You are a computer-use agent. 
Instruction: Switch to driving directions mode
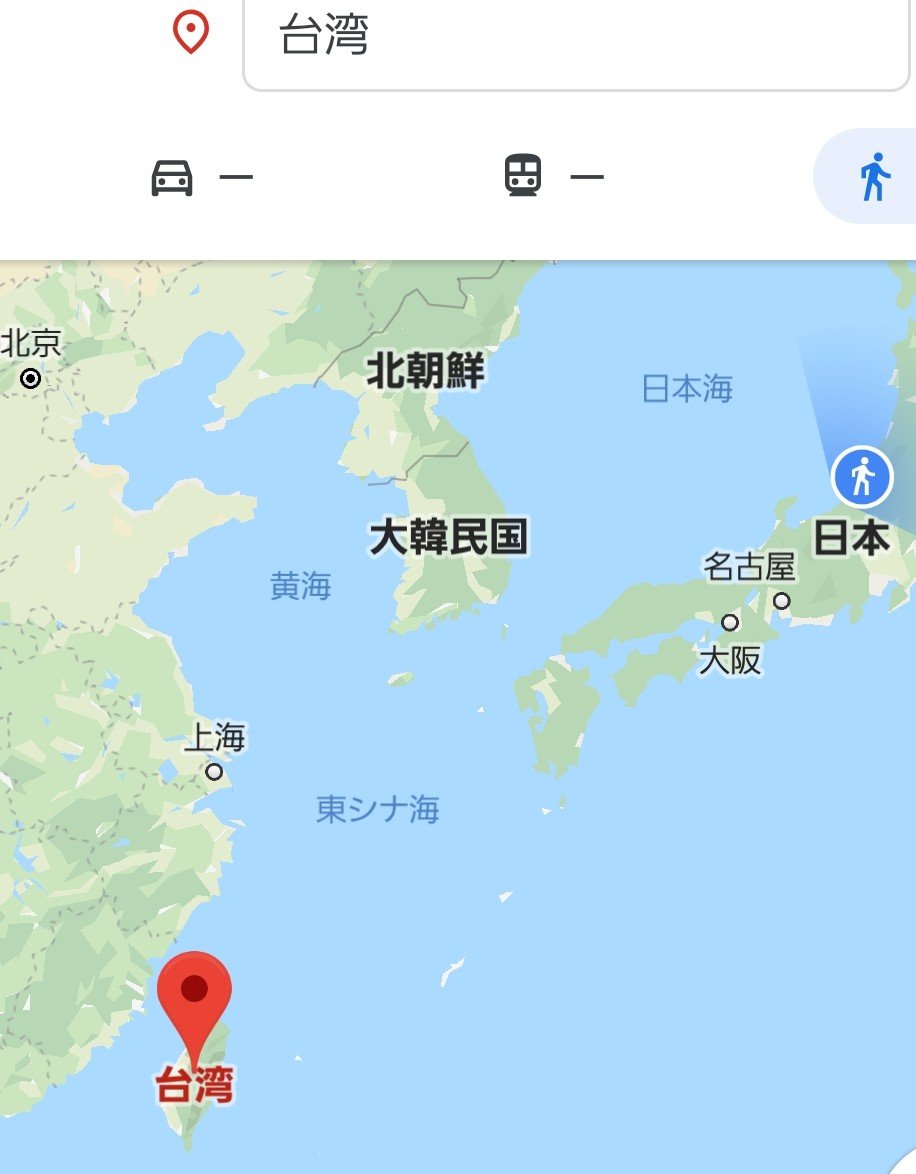pos(200,178)
